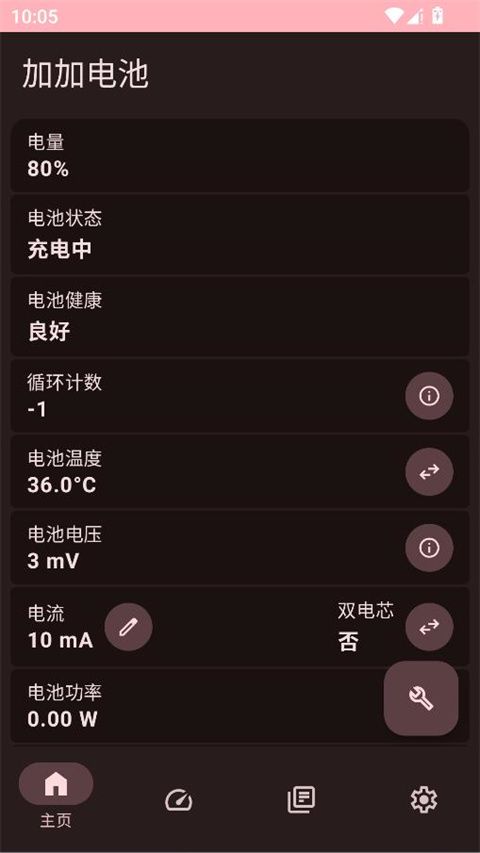This screenshot has width=480, height=853.
Task: Tap the wrench floating action button
Action: [421, 699]
